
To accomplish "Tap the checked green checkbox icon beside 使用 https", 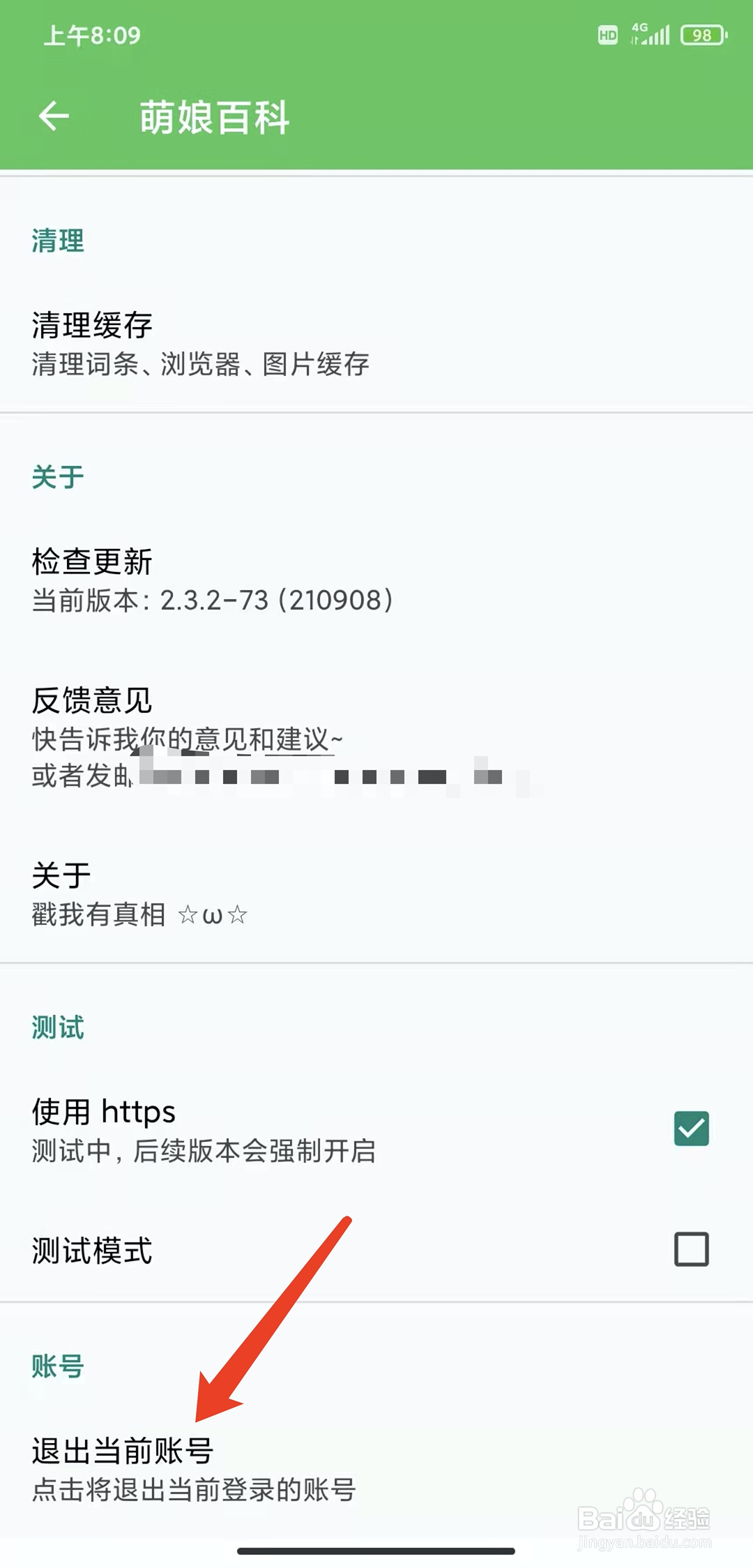I will point(691,1129).
